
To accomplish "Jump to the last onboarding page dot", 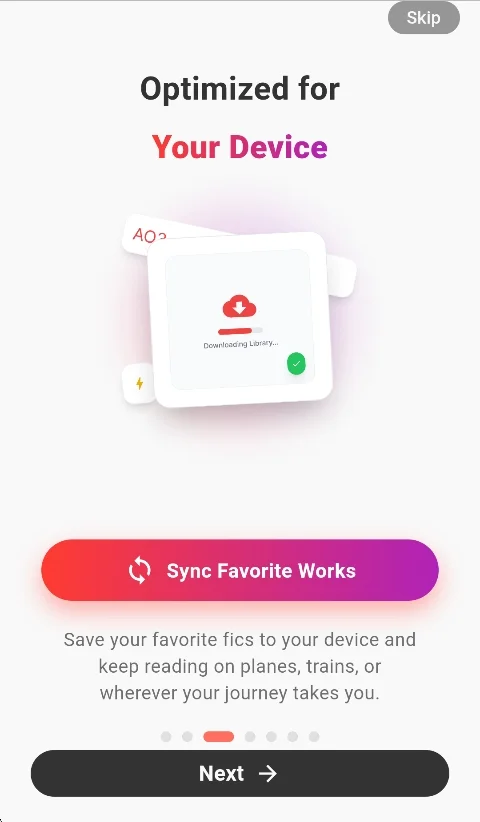I will pyautogui.click(x=314, y=737).
